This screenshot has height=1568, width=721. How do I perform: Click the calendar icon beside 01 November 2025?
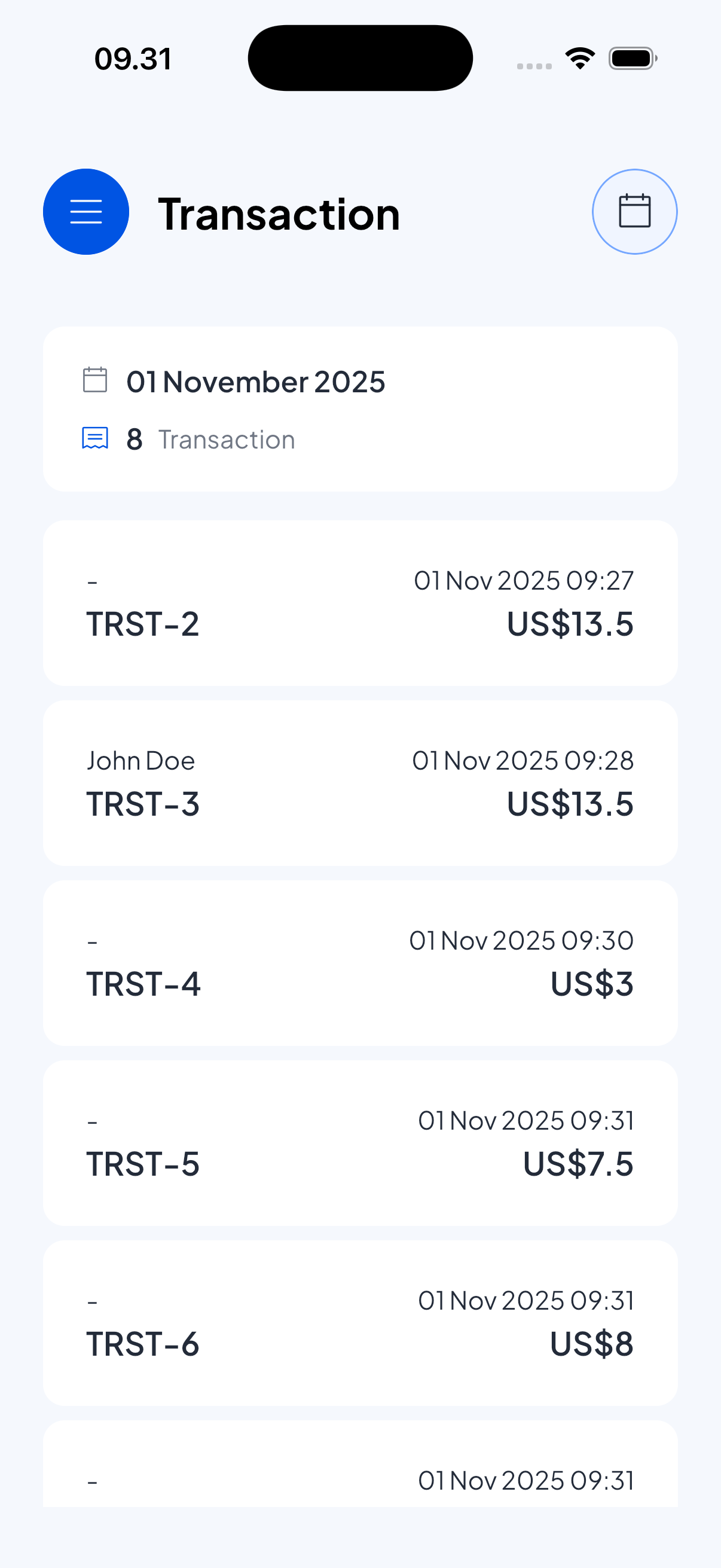(95, 380)
